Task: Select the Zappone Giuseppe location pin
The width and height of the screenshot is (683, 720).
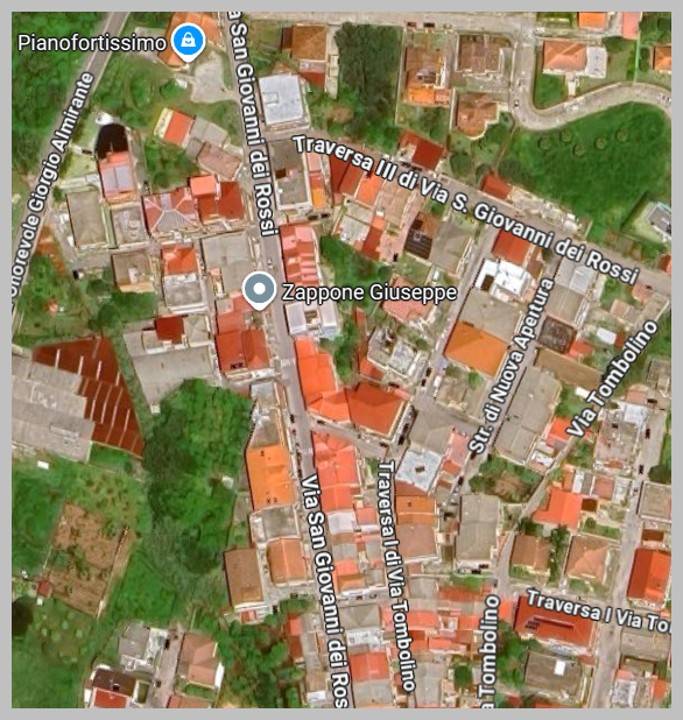Action: click(259, 291)
